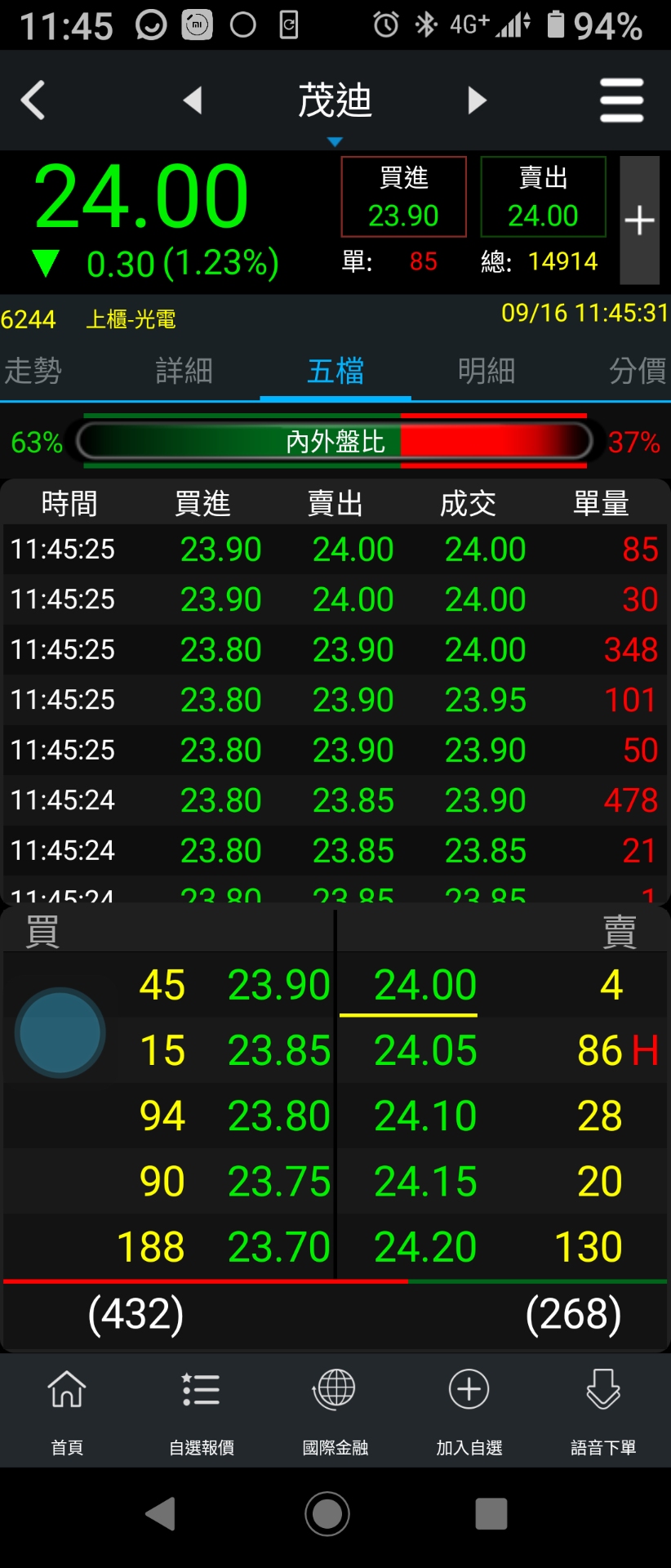The image size is (671, 1568).
Task: Tap the 賣出 24.00 button
Action: coord(543,197)
